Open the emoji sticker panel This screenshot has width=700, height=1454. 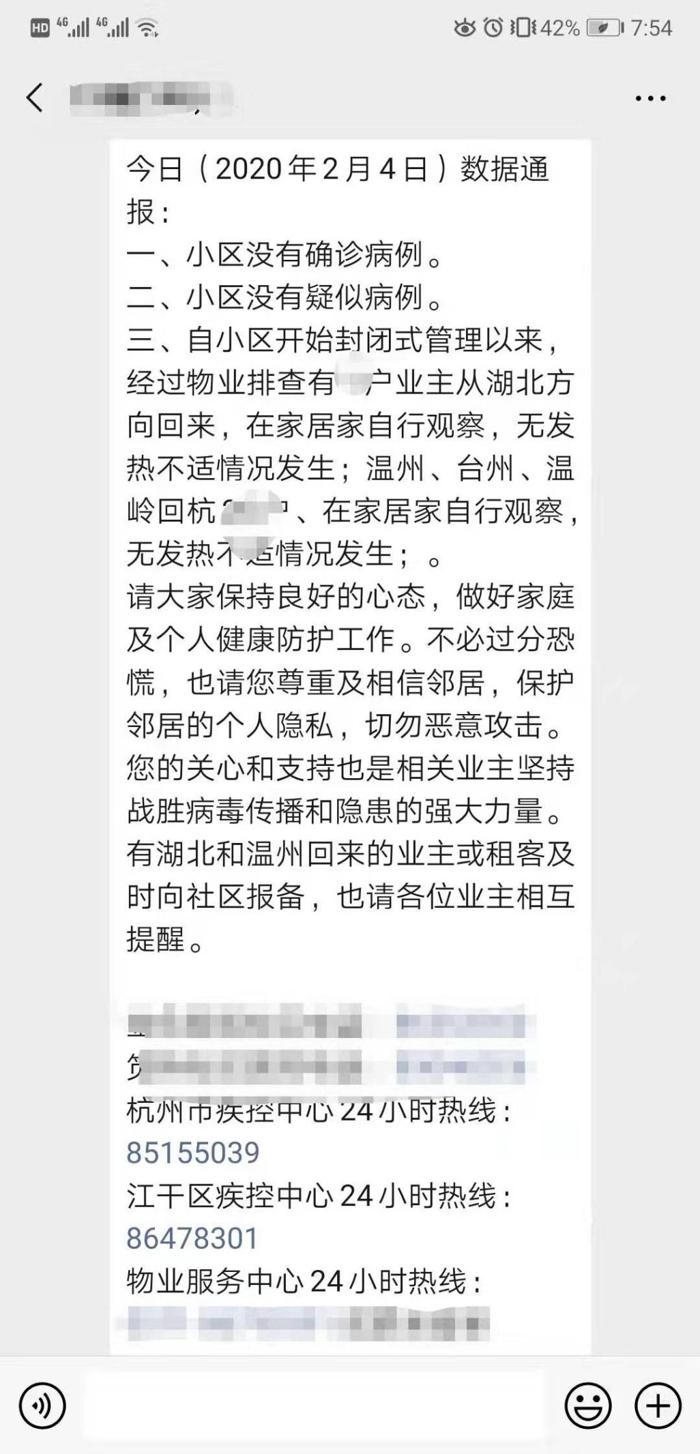click(x=588, y=1405)
